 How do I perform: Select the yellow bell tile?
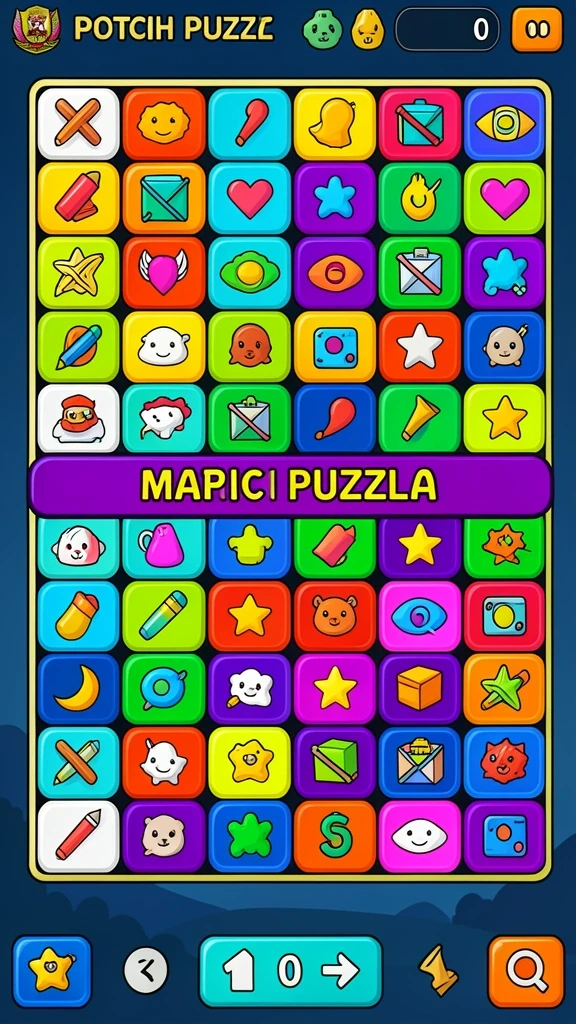click(334, 123)
